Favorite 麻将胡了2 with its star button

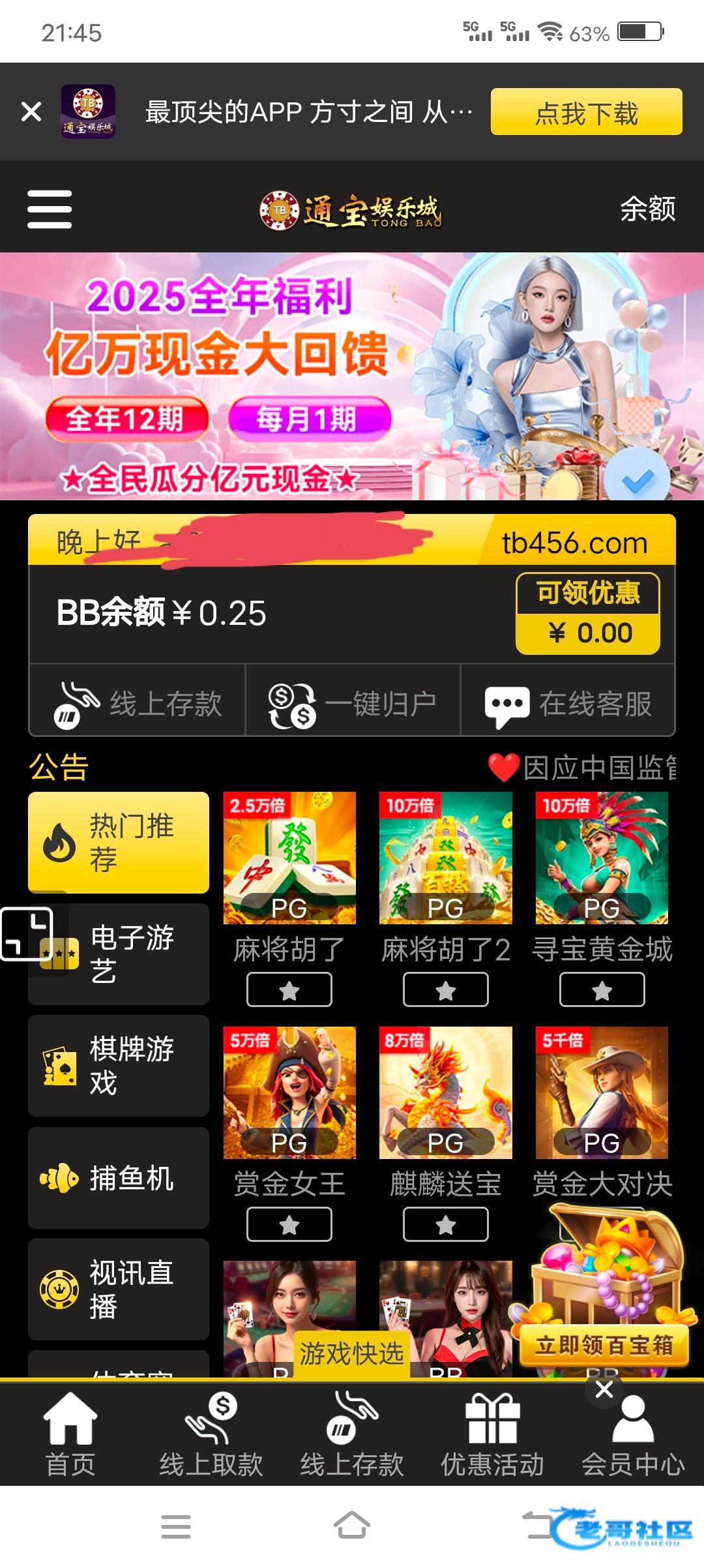pos(446,990)
